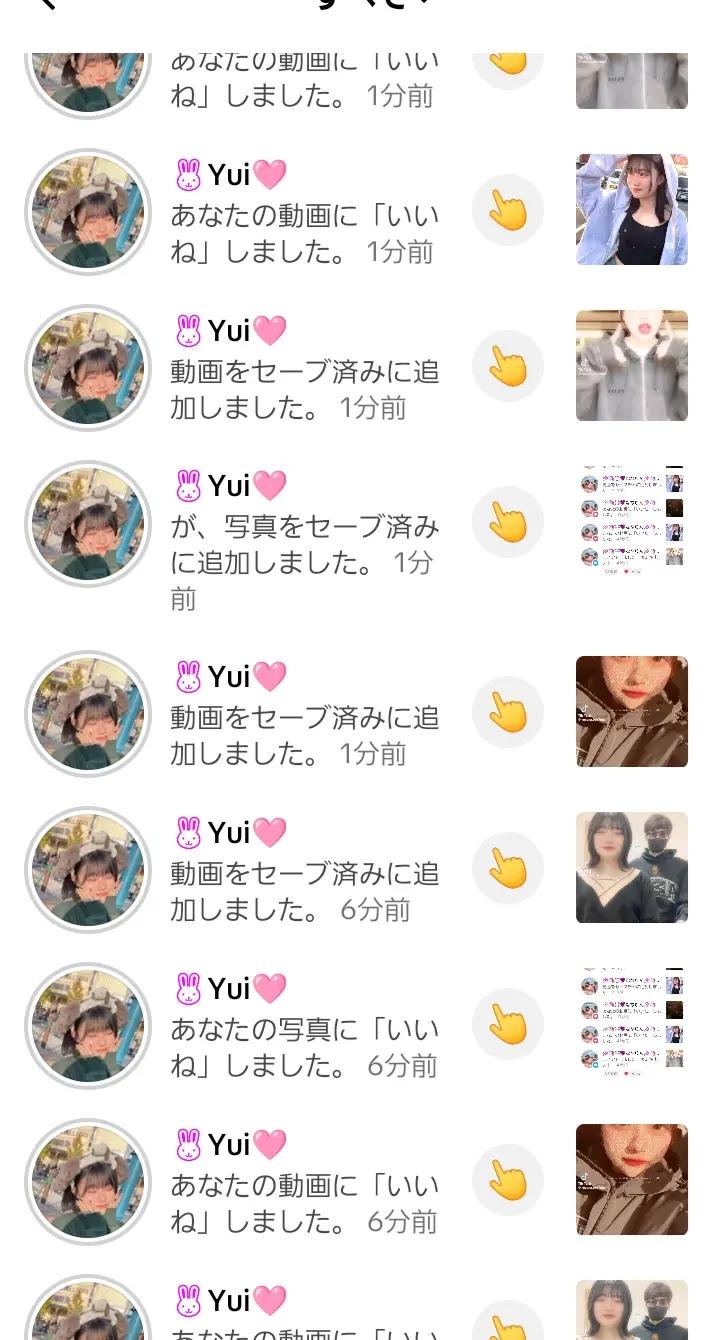Open the dark face thumbnail on the 6分前 video liked row
Viewport: 720px width, 1340px height.
click(x=632, y=1180)
